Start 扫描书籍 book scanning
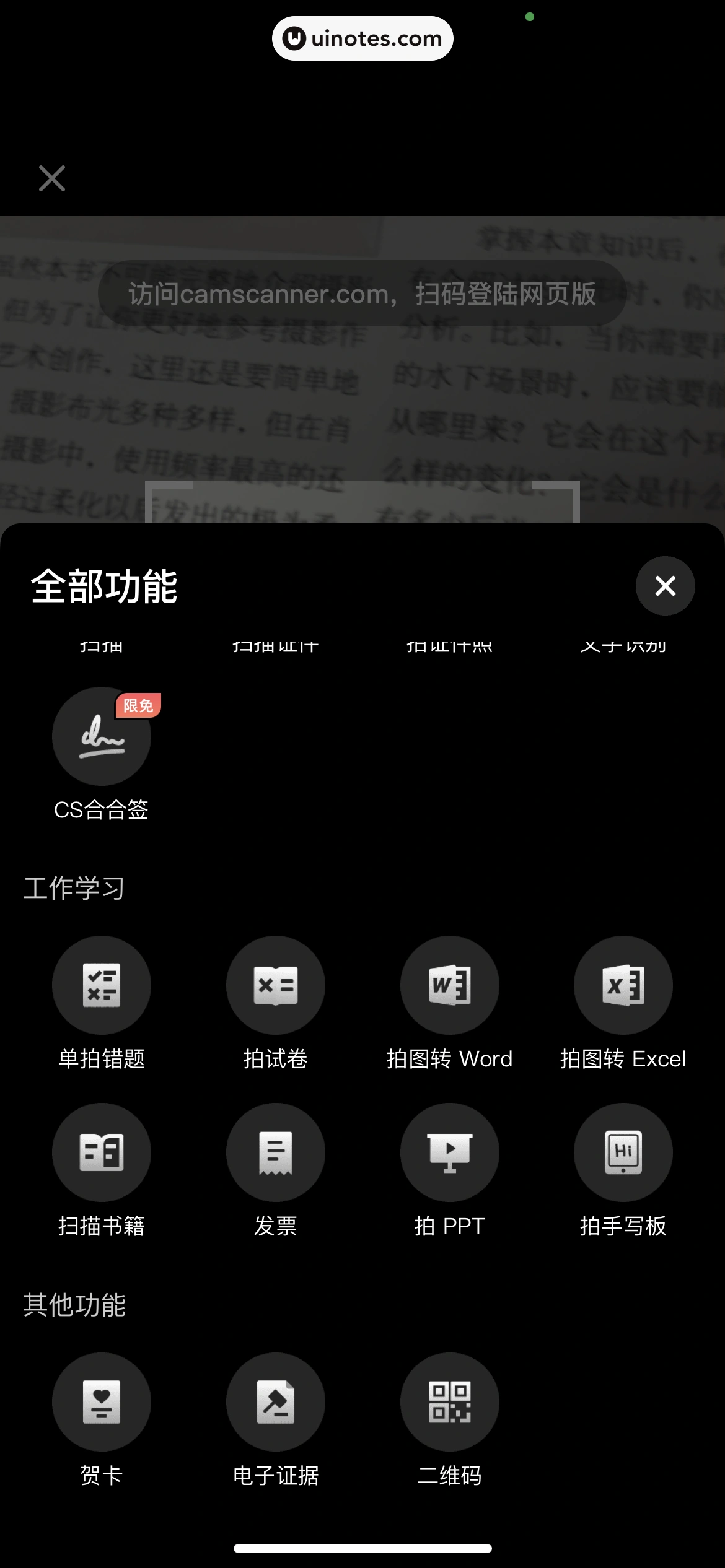 pyautogui.click(x=102, y=1152)
